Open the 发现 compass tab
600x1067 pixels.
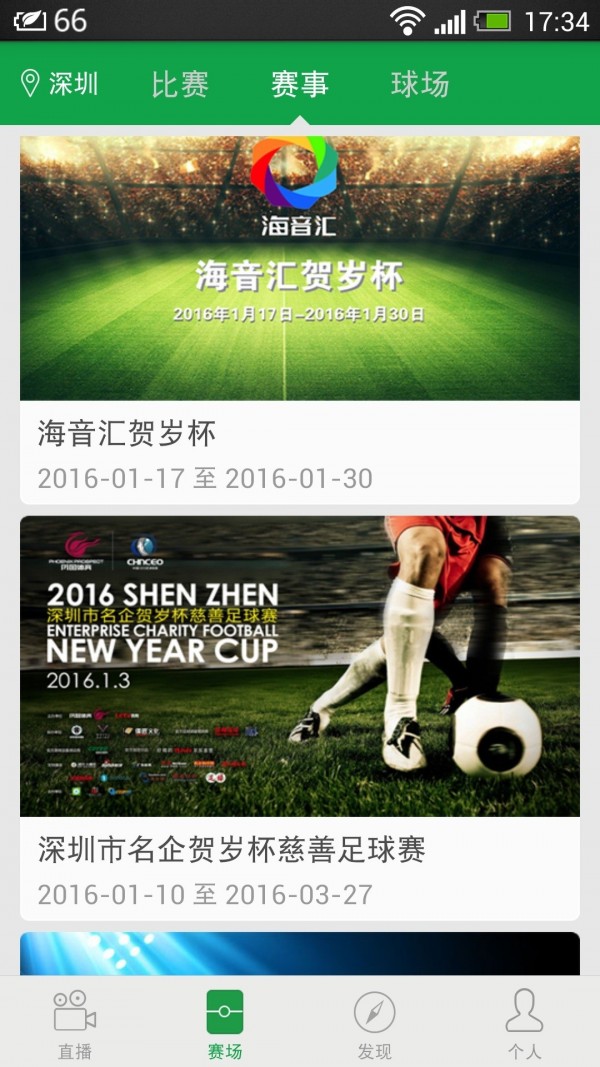click(375, 1023)
